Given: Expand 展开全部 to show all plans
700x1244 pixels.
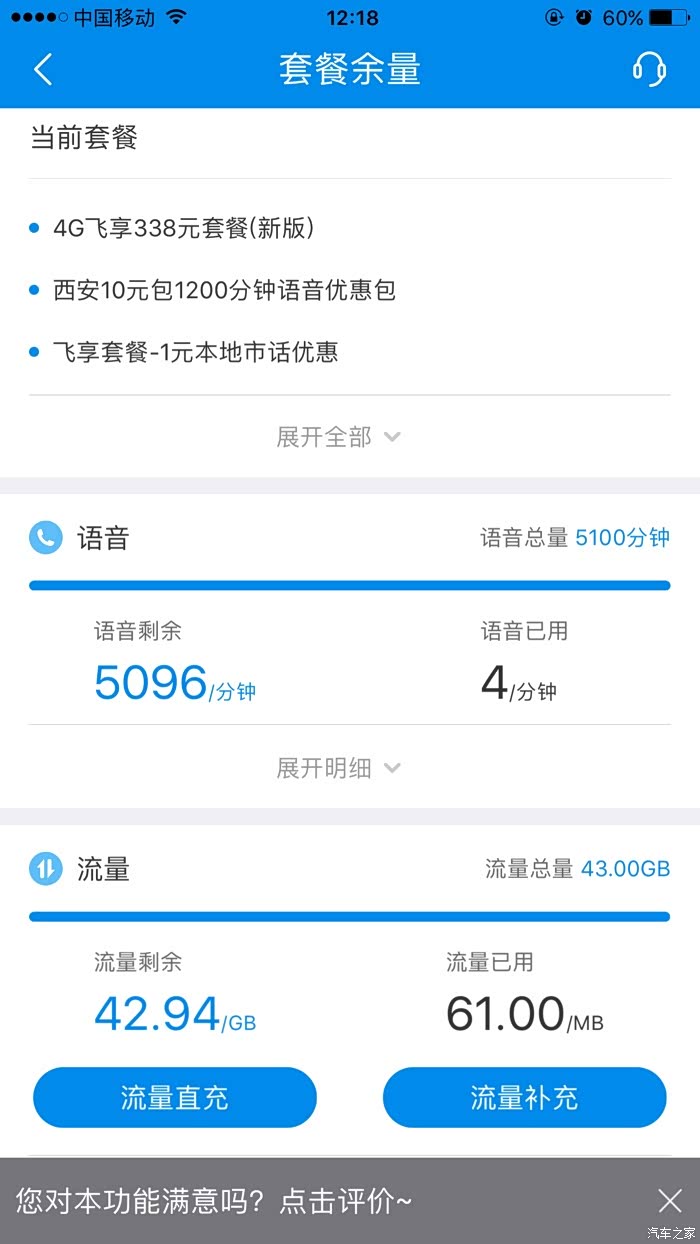Looking at the screenshot, I should (338, 437).
